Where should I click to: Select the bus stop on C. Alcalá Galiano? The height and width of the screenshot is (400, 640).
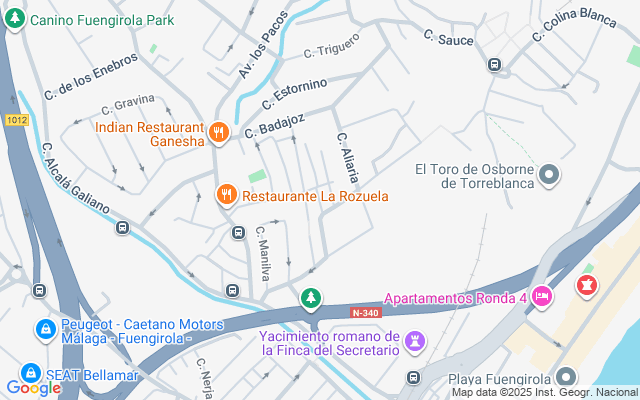coord(122,227)
